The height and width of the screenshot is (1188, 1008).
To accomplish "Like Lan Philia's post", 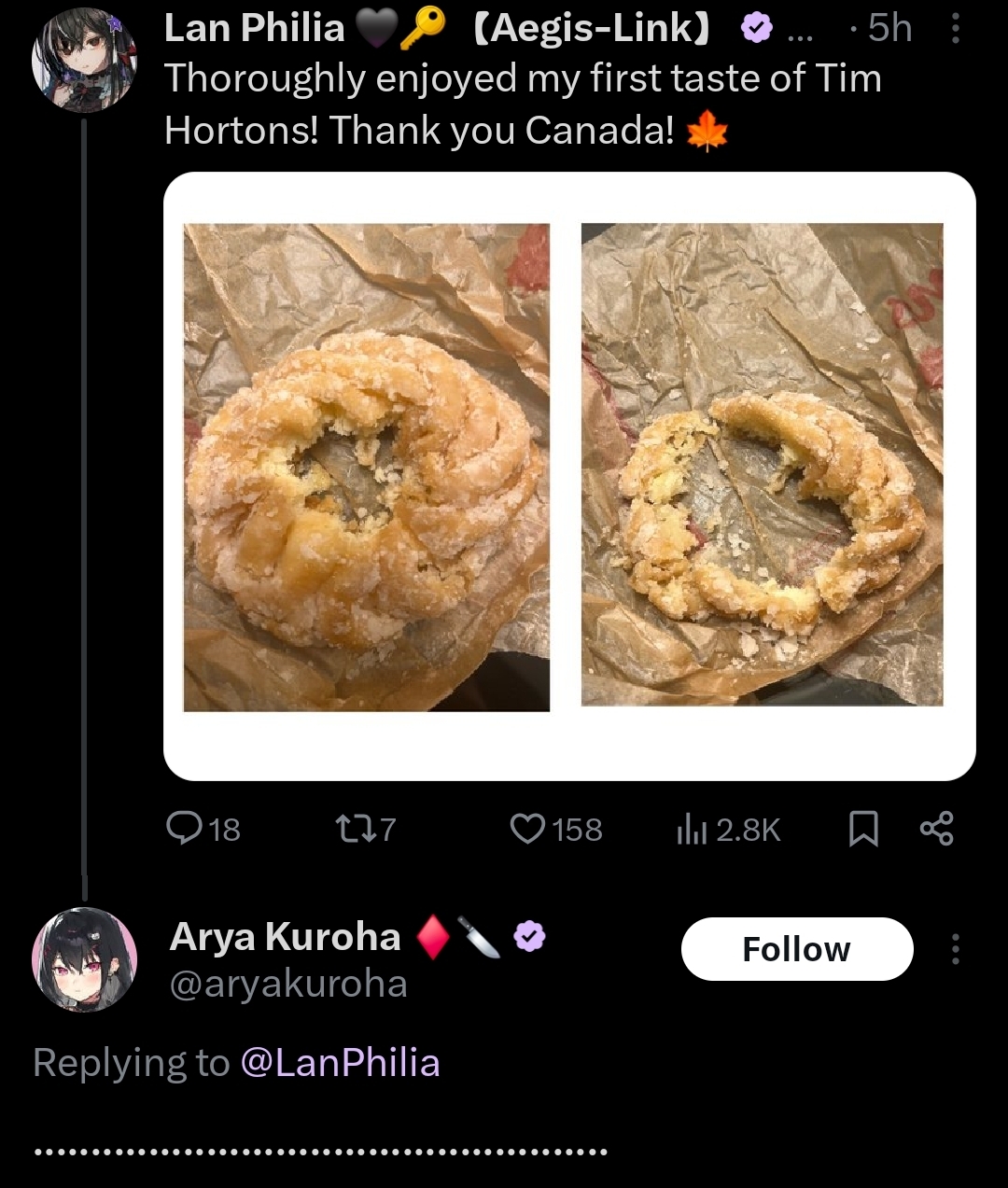I will coord(528,828).
